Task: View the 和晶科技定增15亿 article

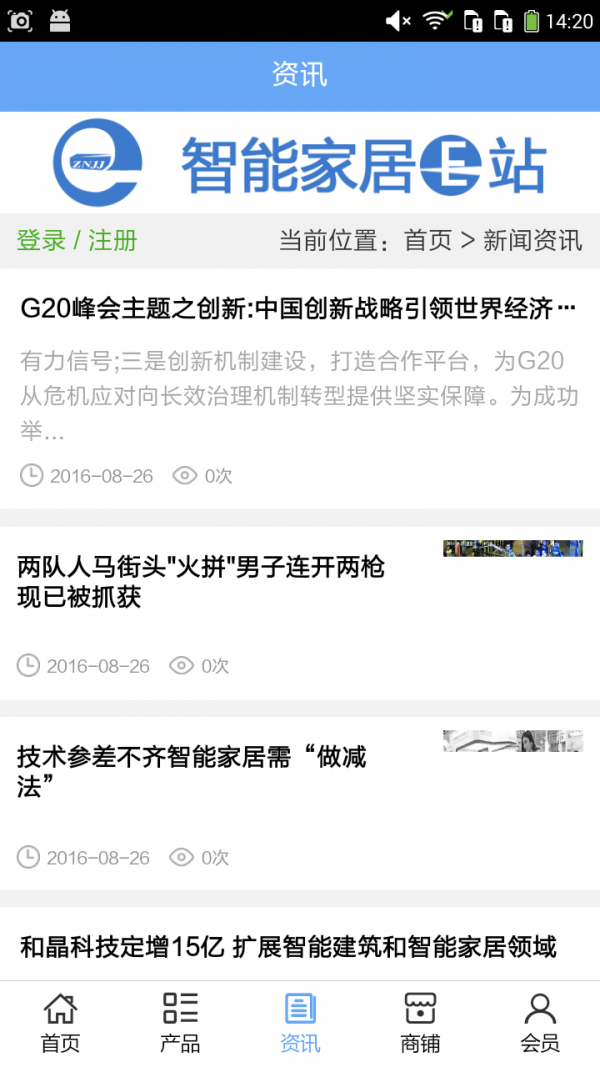Action: 287,946
